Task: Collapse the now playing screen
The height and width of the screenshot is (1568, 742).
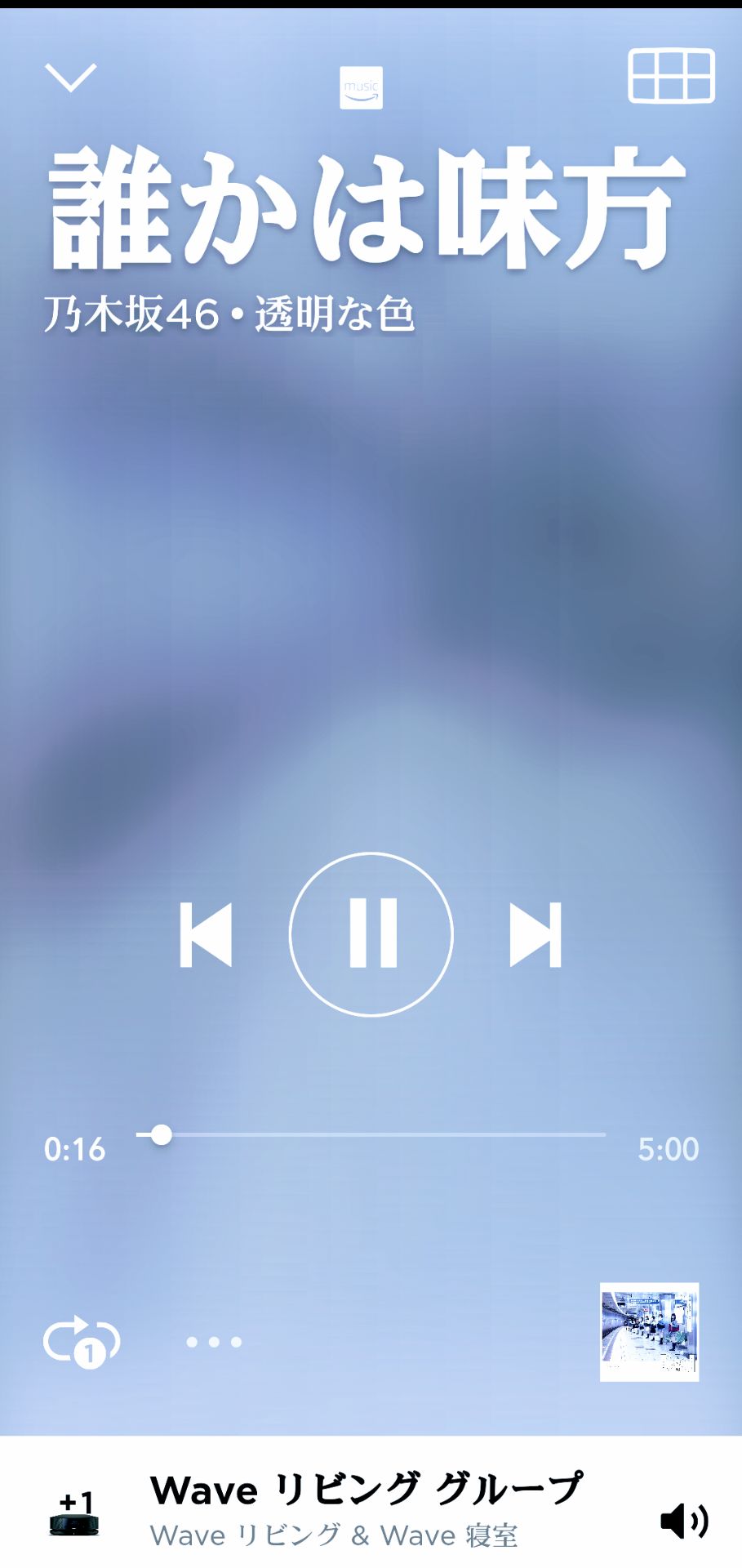Action: click(70, 78)
